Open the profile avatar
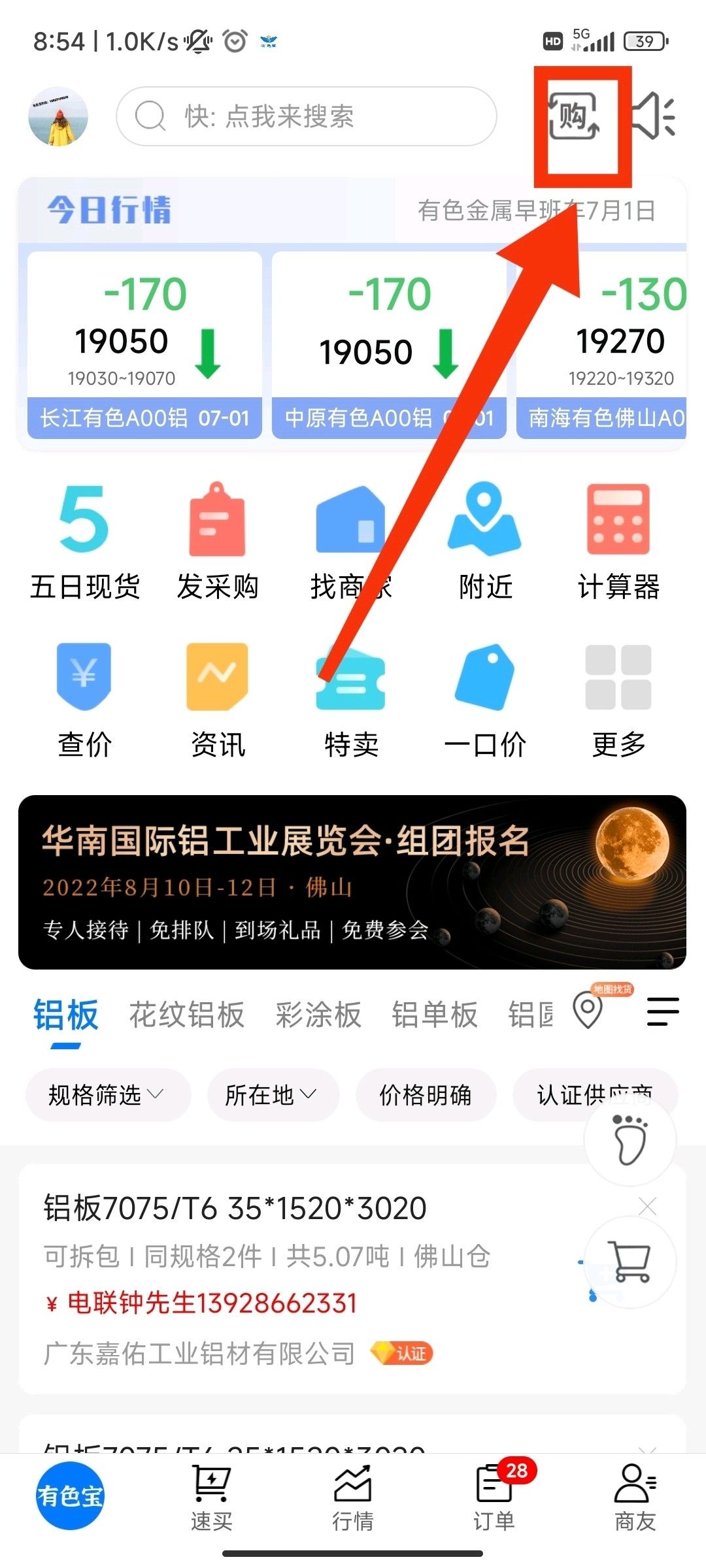The width and height of the screenshot is (706, 1568). (x=58, y=117)
